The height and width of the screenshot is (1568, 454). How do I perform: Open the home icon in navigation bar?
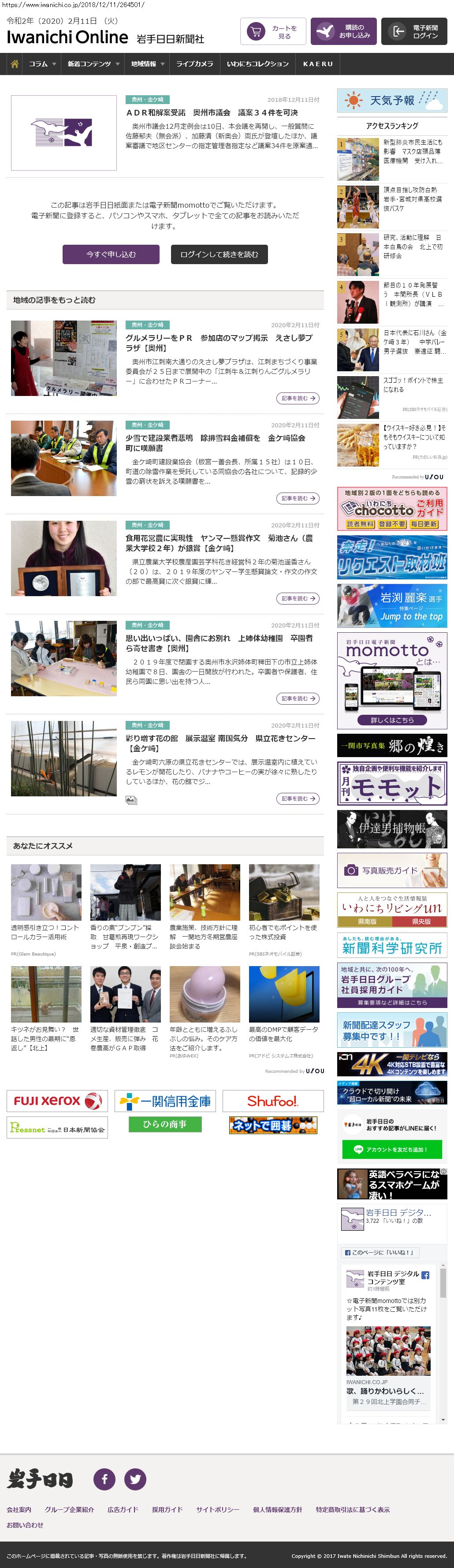click(x=15, y=64)
